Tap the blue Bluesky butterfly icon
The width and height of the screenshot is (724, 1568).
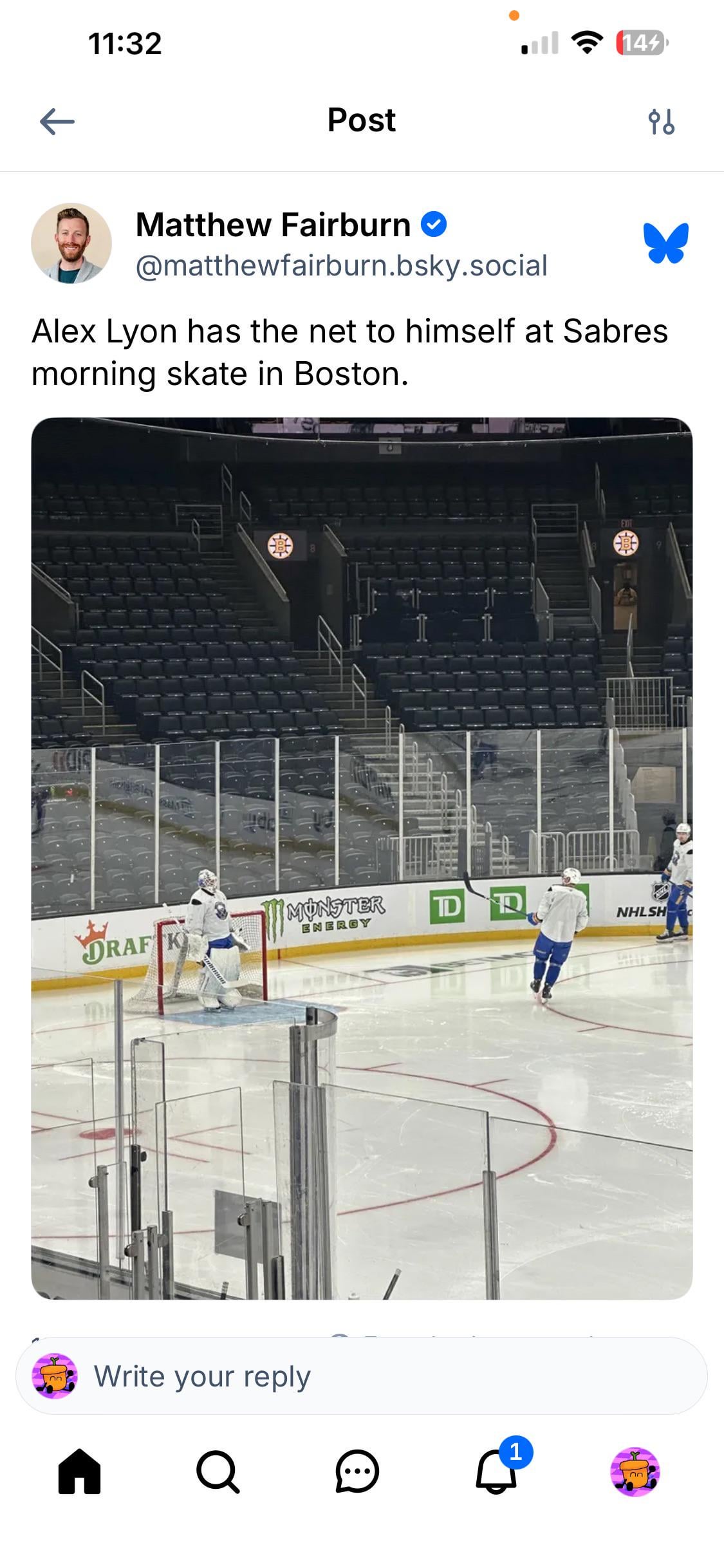coord(665,244)
